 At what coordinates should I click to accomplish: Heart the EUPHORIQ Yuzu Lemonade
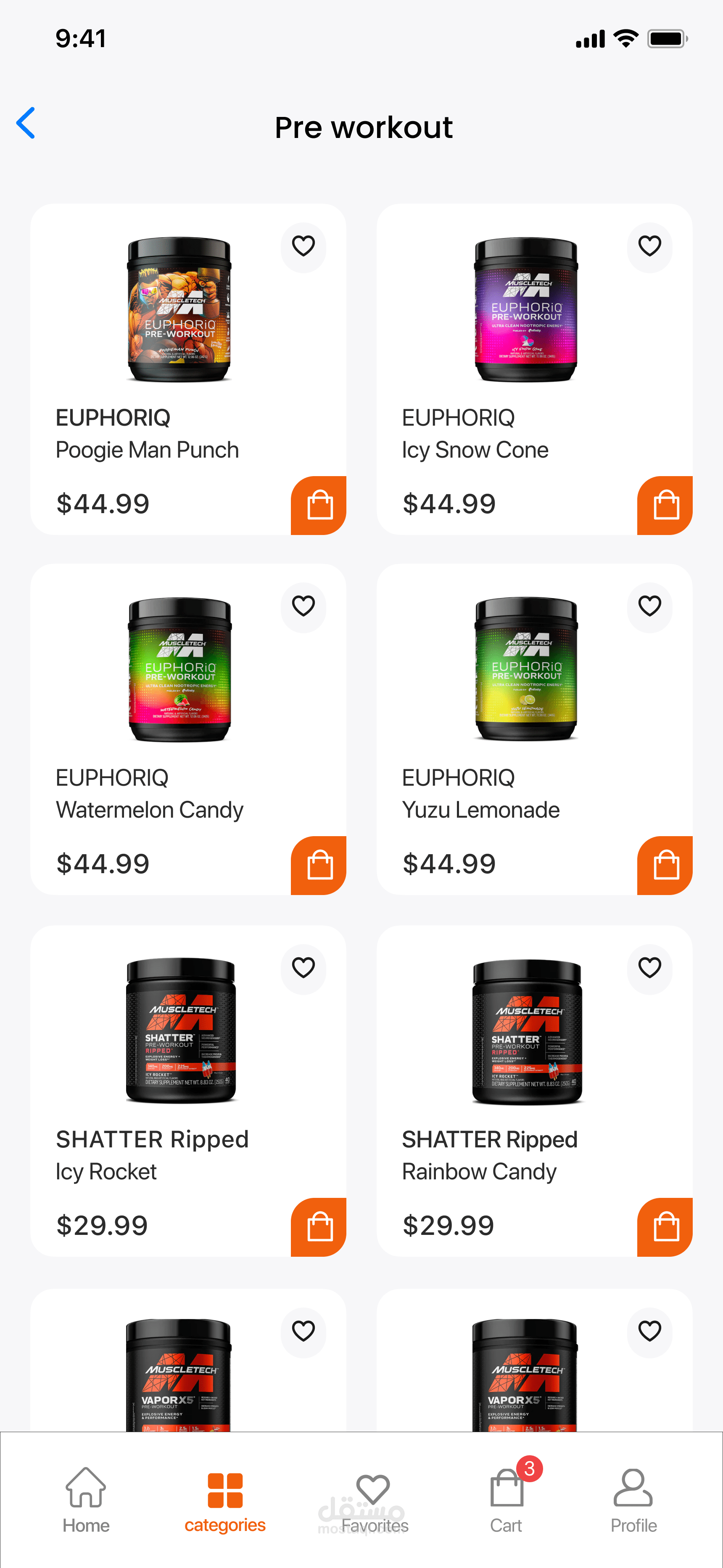point(649,606)
